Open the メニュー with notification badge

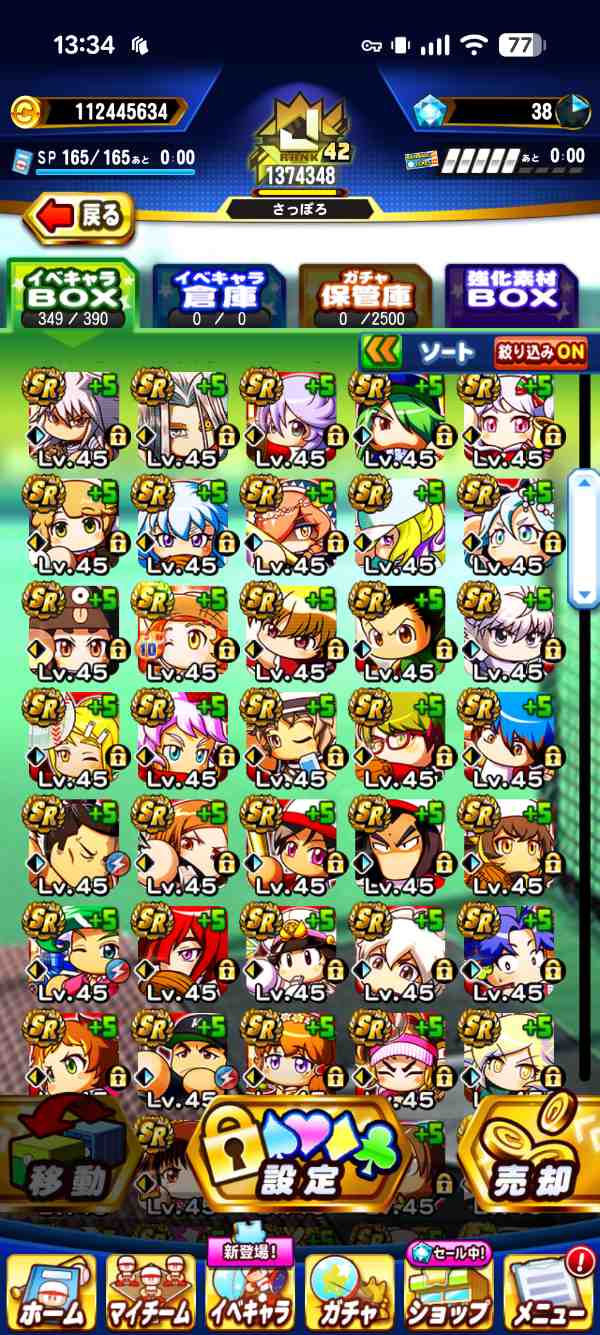point(549,1295)
